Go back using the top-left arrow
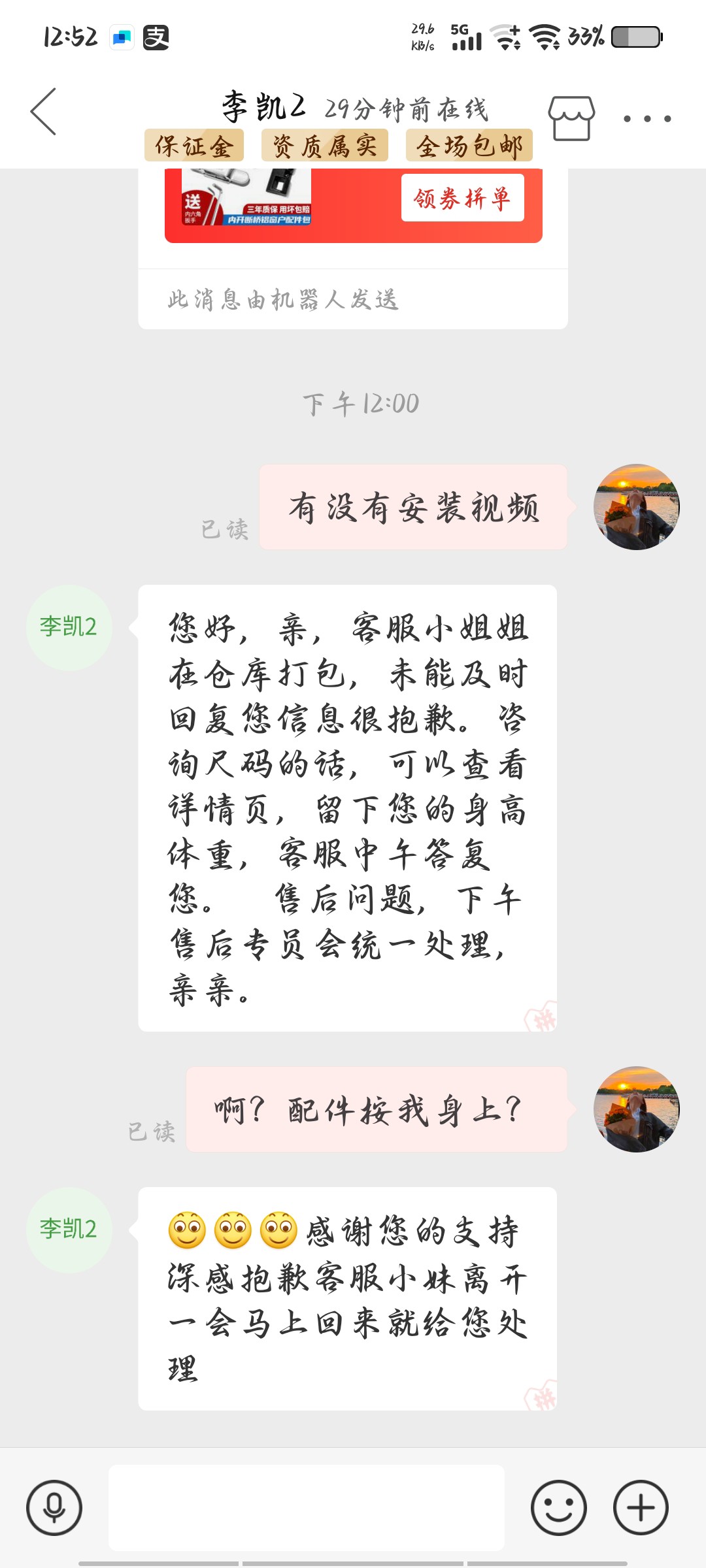 tap(44, 112)
